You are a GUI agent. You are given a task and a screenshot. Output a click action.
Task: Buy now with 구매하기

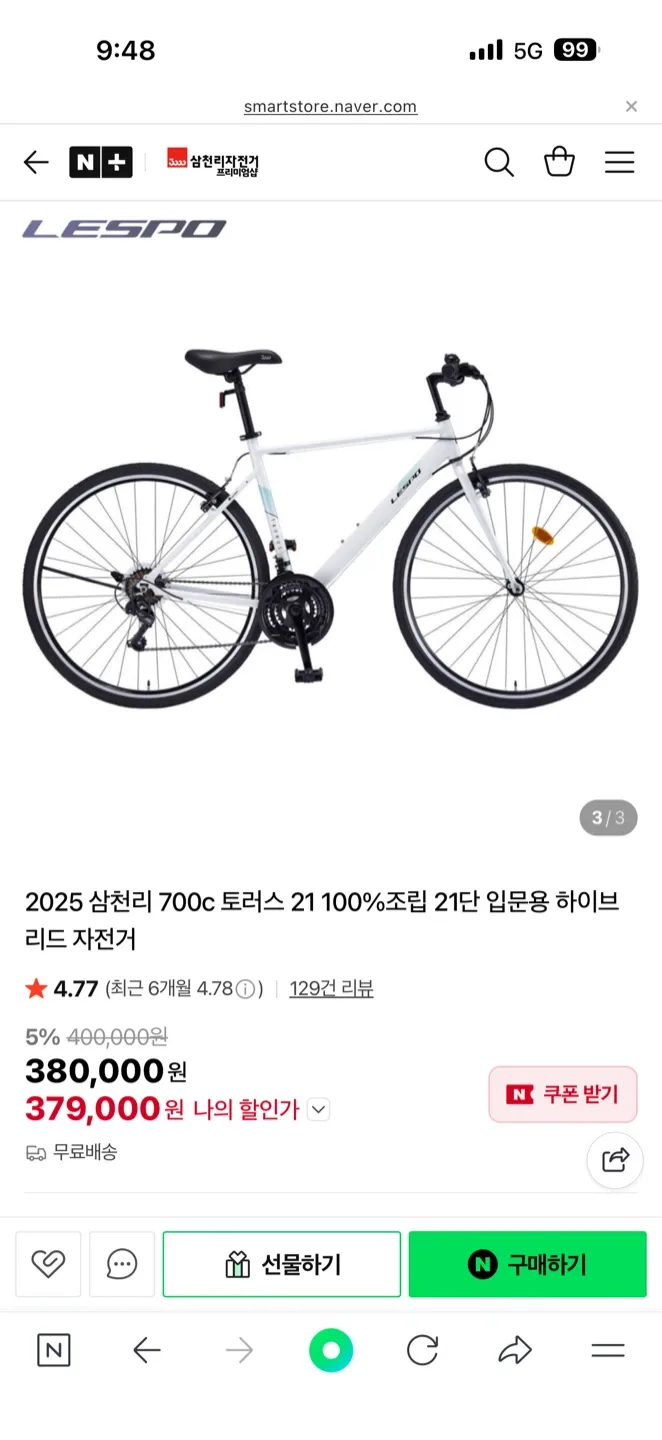(x=528, y=1264)
